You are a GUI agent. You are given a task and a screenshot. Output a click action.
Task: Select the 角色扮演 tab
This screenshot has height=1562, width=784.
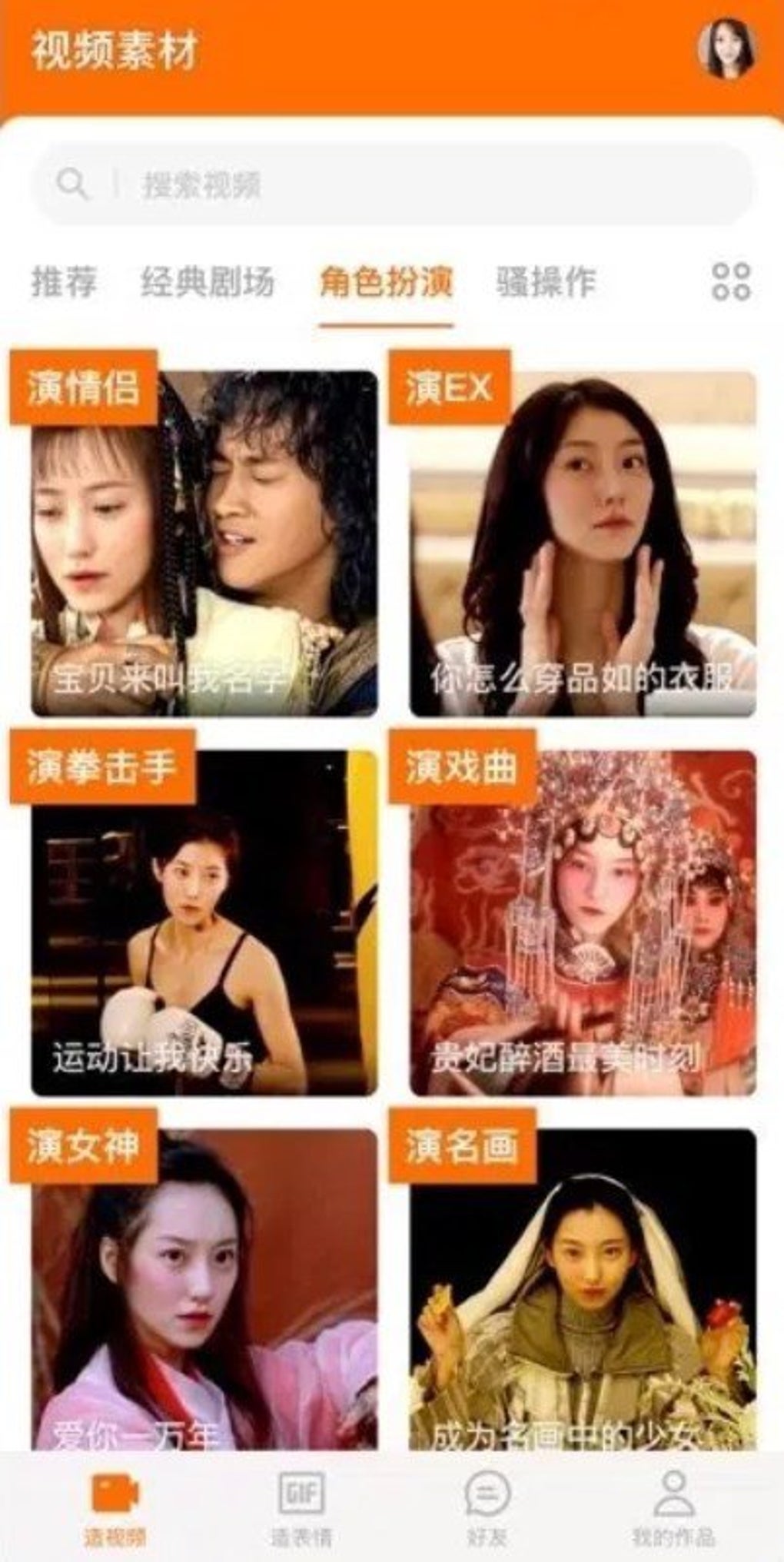point(386,282)
